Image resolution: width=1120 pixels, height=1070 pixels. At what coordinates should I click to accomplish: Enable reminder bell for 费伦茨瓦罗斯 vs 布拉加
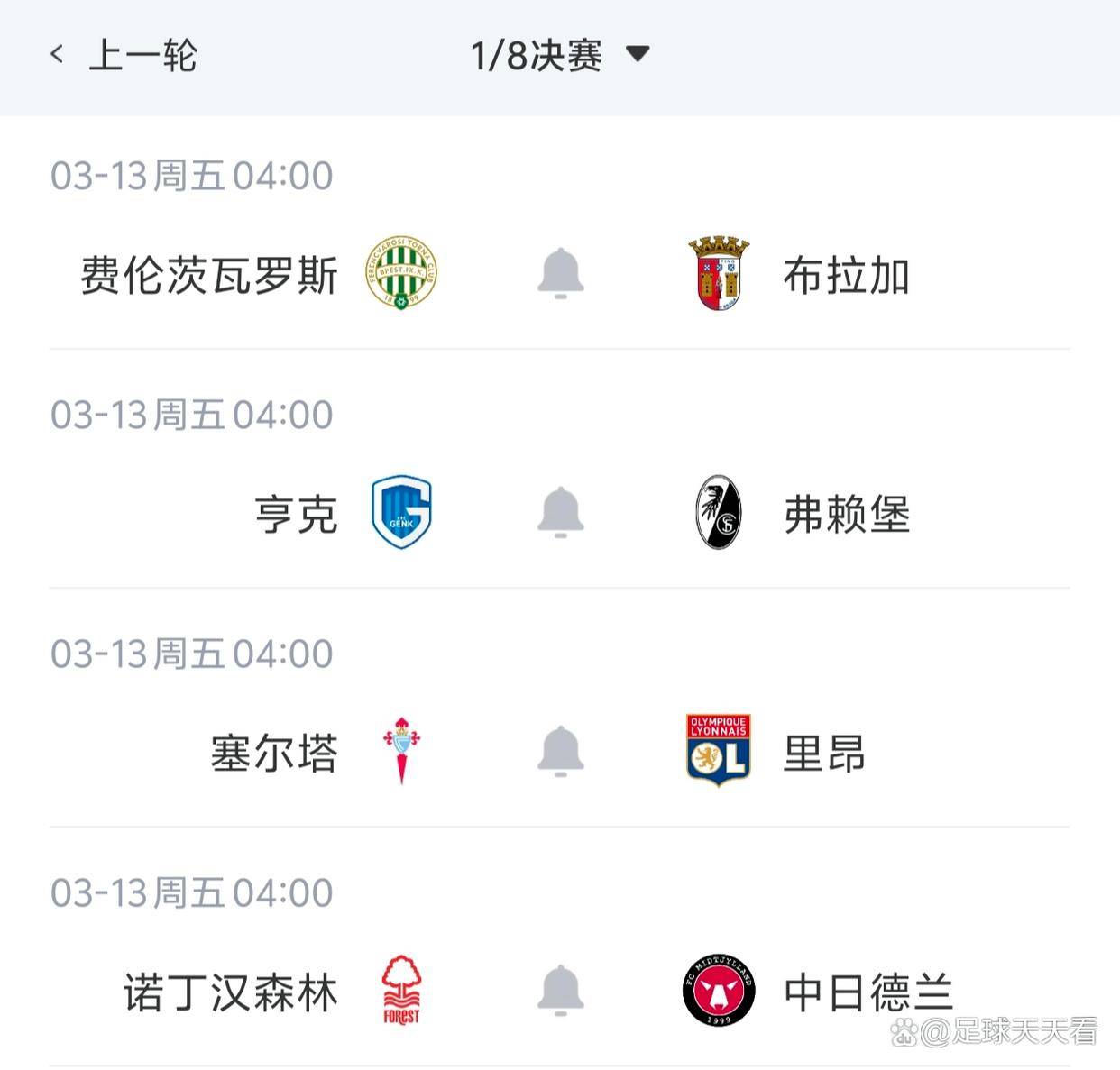pyautogui.click(x=560, y=273)
